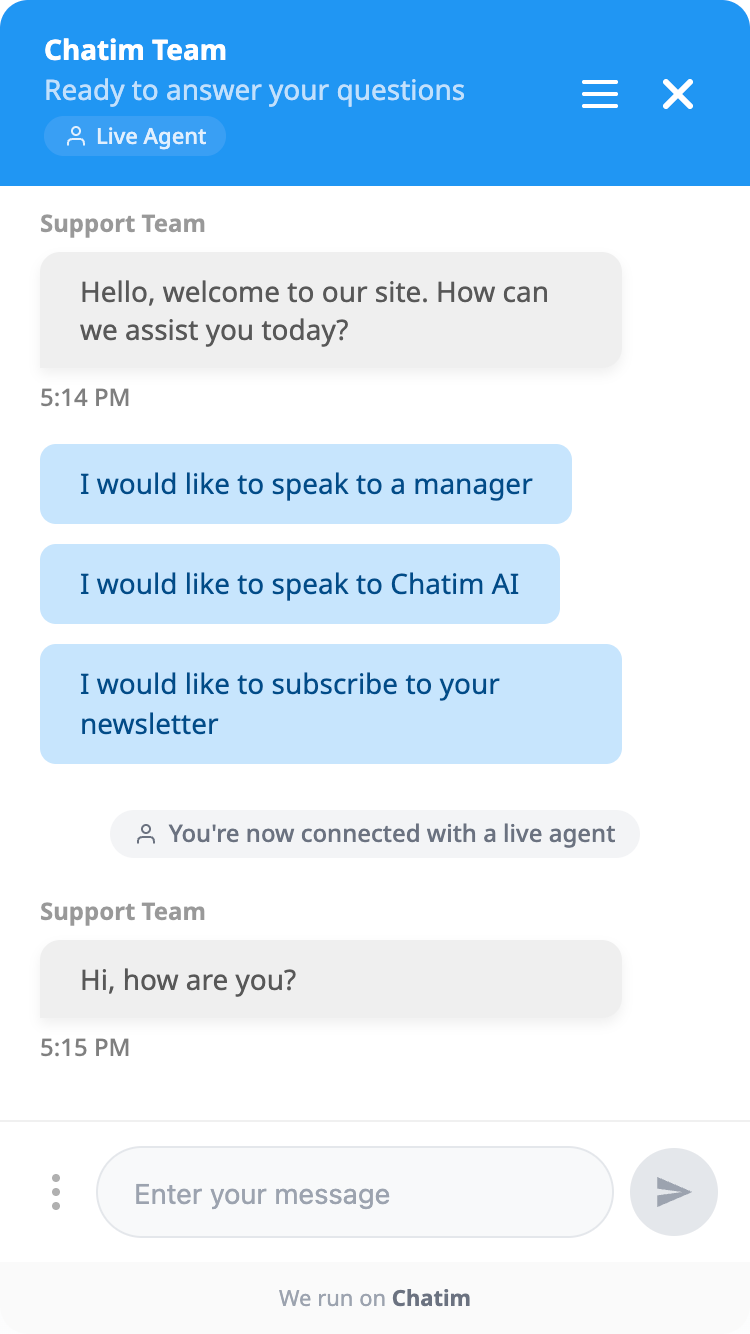This screenshot has width=750, height=1334.
Task: Send the message with the arrow button
Action: (x=673, y=1192)
